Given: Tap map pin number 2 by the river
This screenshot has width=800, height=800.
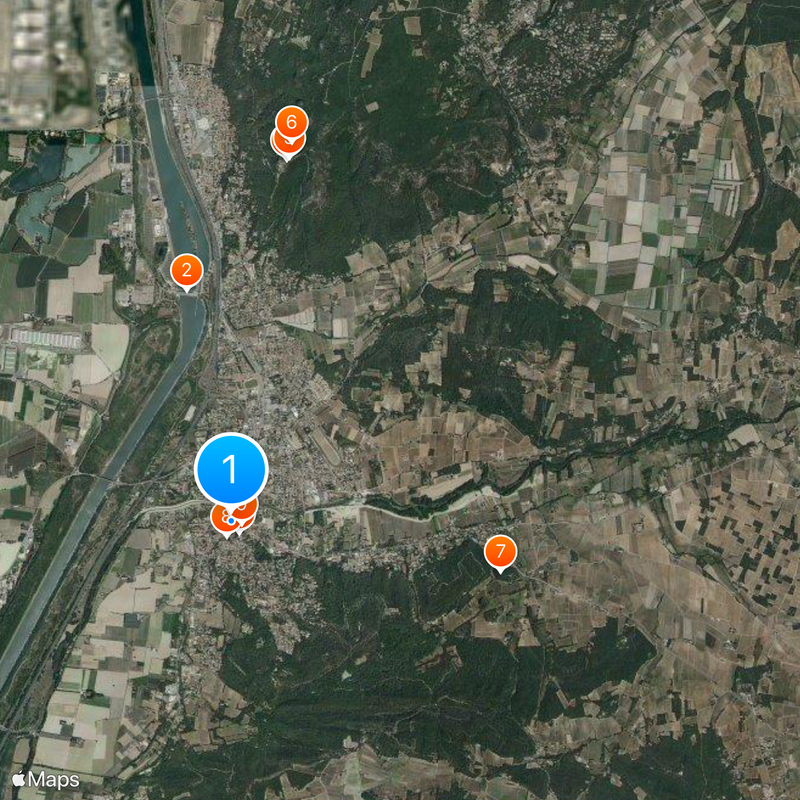Looking at the screenshot, I should (186, 270).
